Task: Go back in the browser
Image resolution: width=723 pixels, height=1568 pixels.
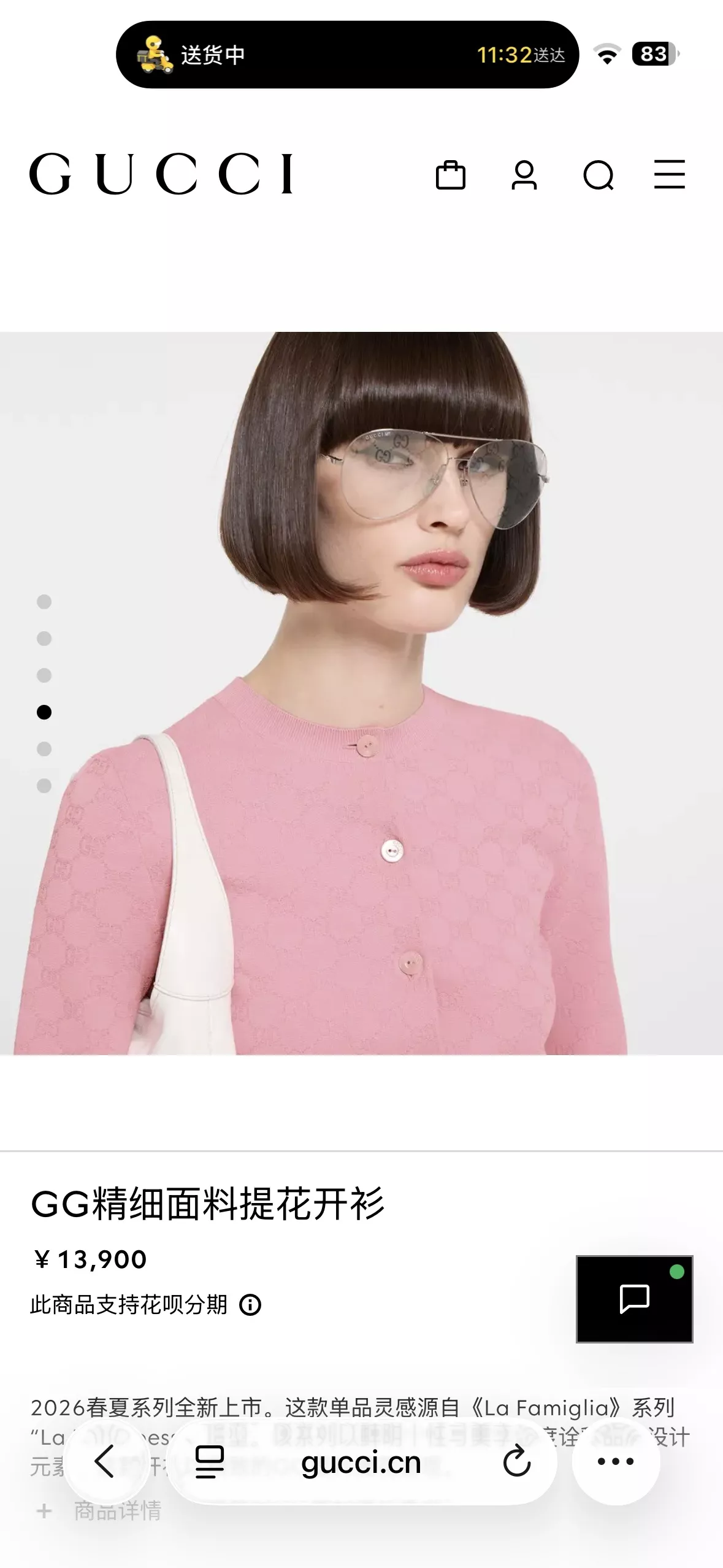Action: [x=105, y=1461]
